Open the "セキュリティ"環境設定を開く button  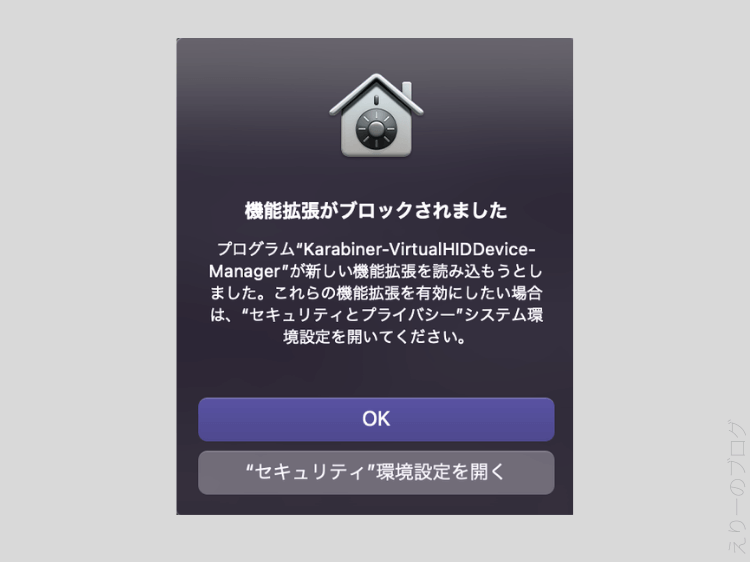click(375, 472)
